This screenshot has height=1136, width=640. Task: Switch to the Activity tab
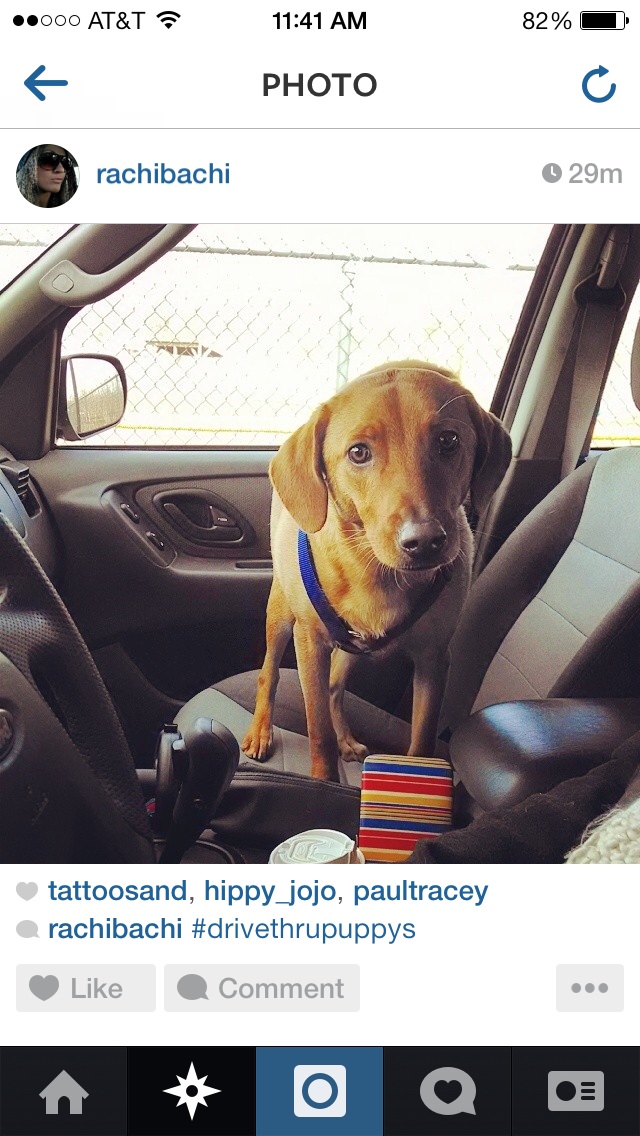448,1091
